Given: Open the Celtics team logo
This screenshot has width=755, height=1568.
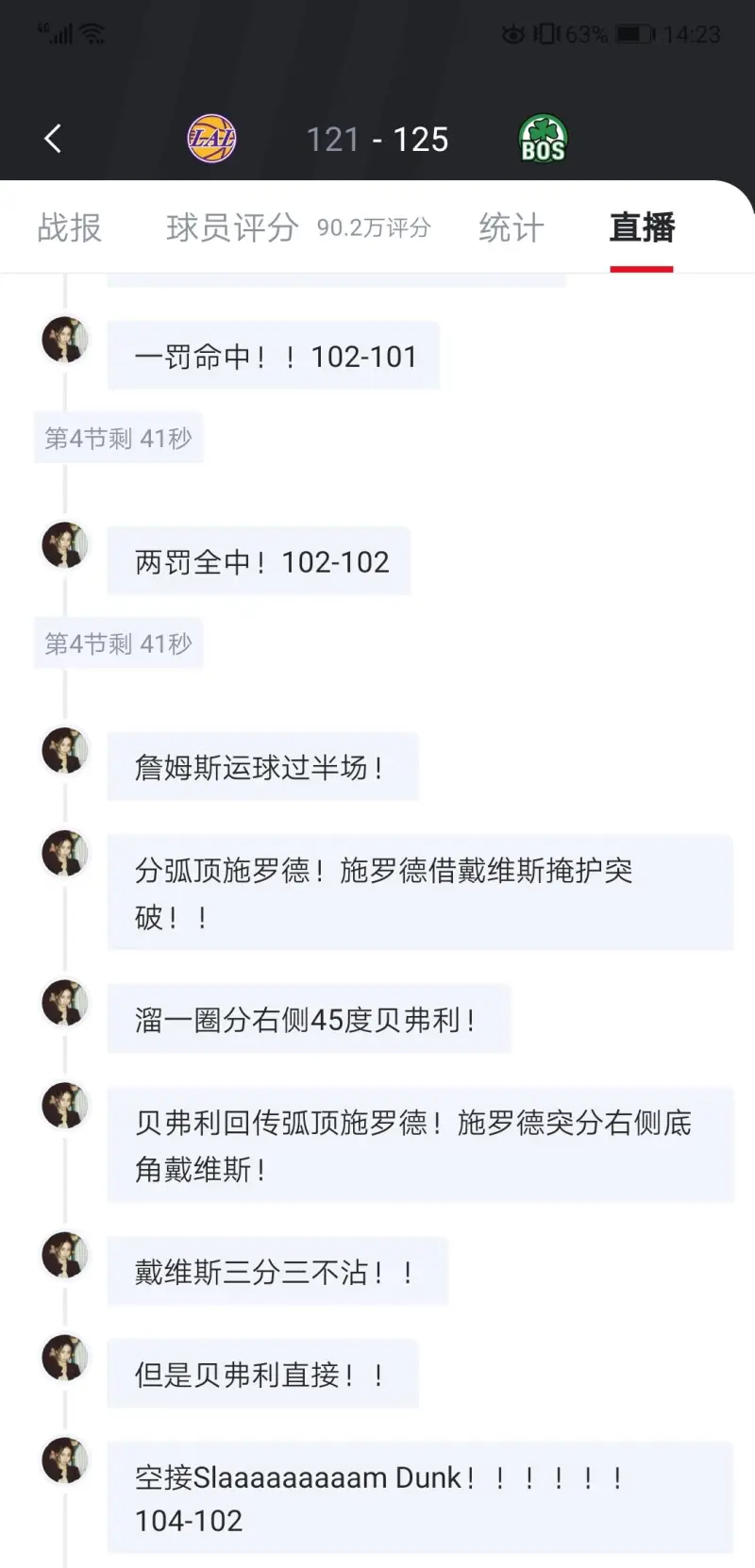Looking at the screenshot, I should [x=543, y=139].
